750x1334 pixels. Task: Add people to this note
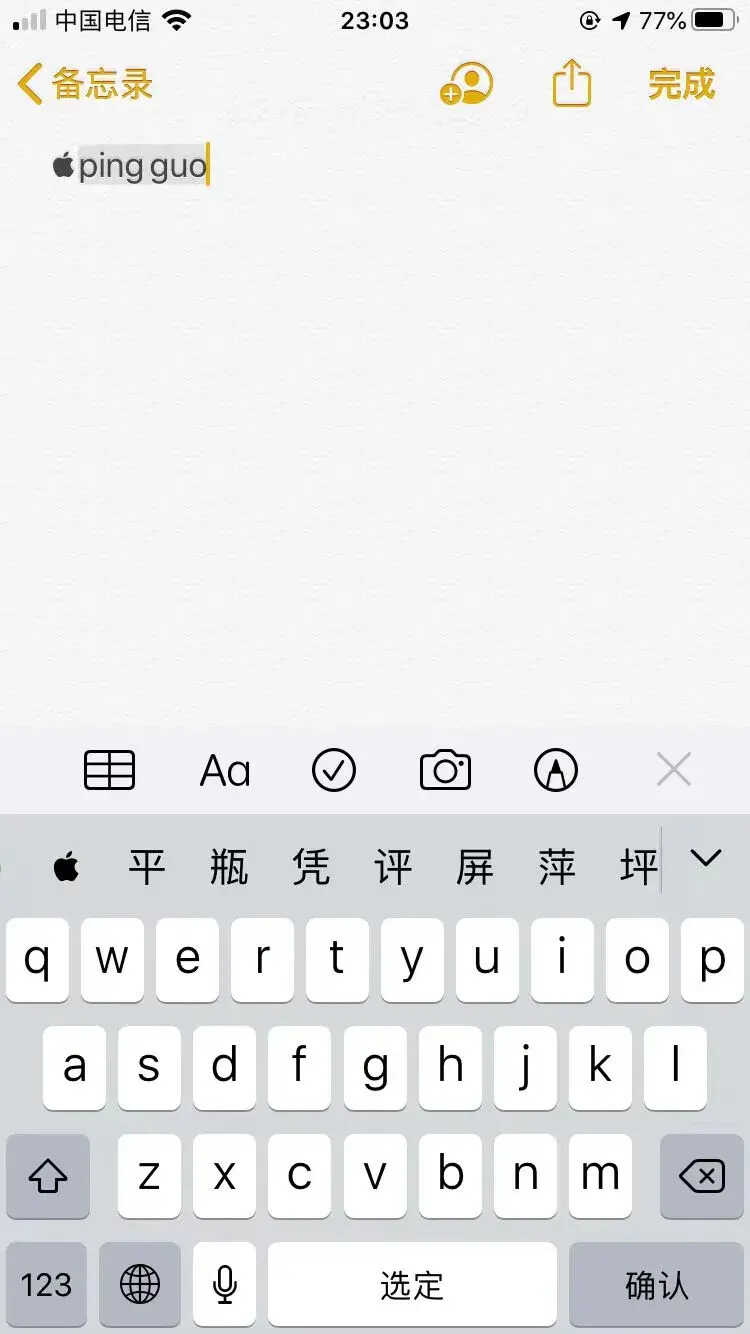coord(467,84)
